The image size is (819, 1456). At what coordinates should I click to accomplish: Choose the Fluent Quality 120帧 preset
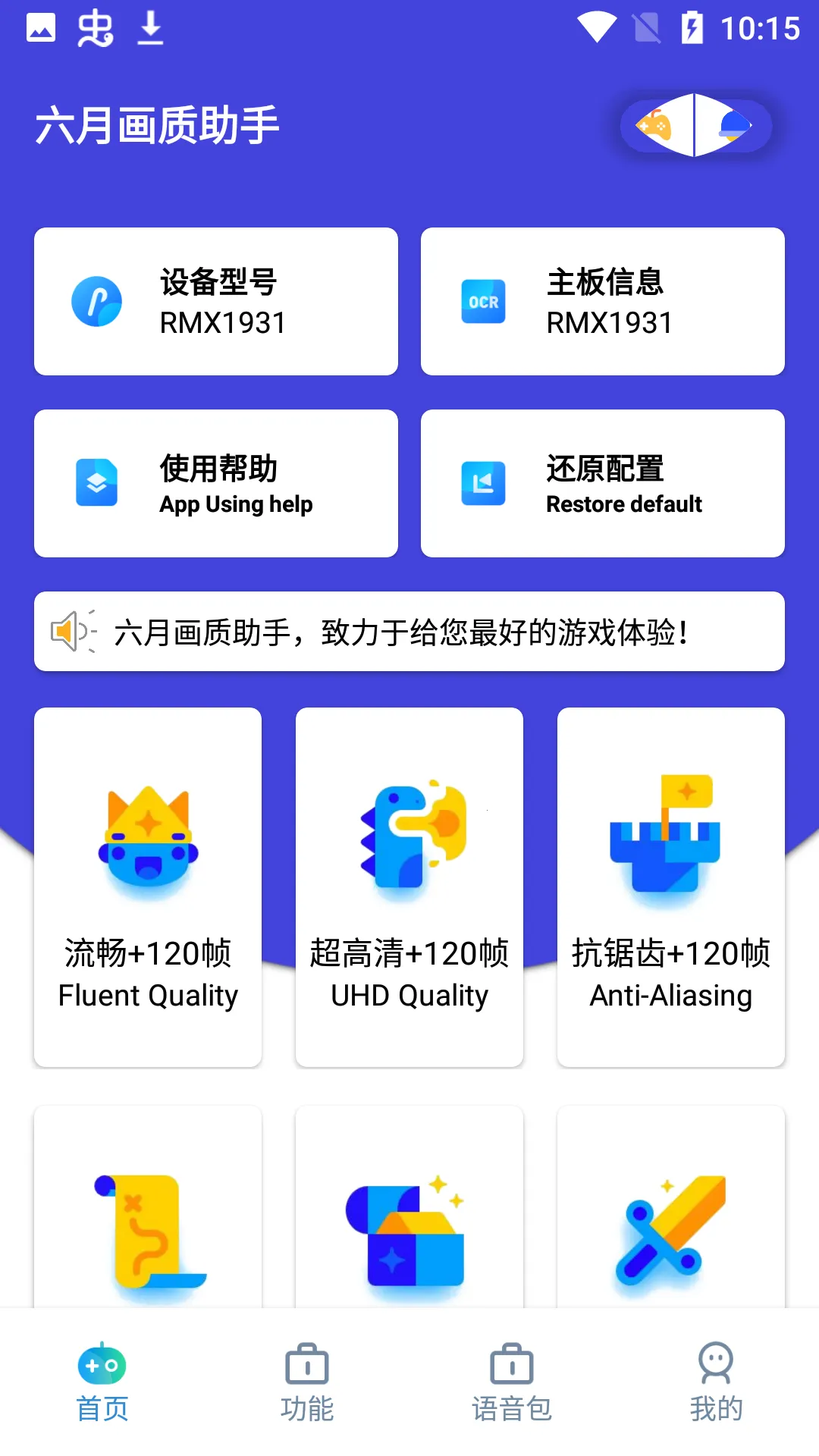148,887
